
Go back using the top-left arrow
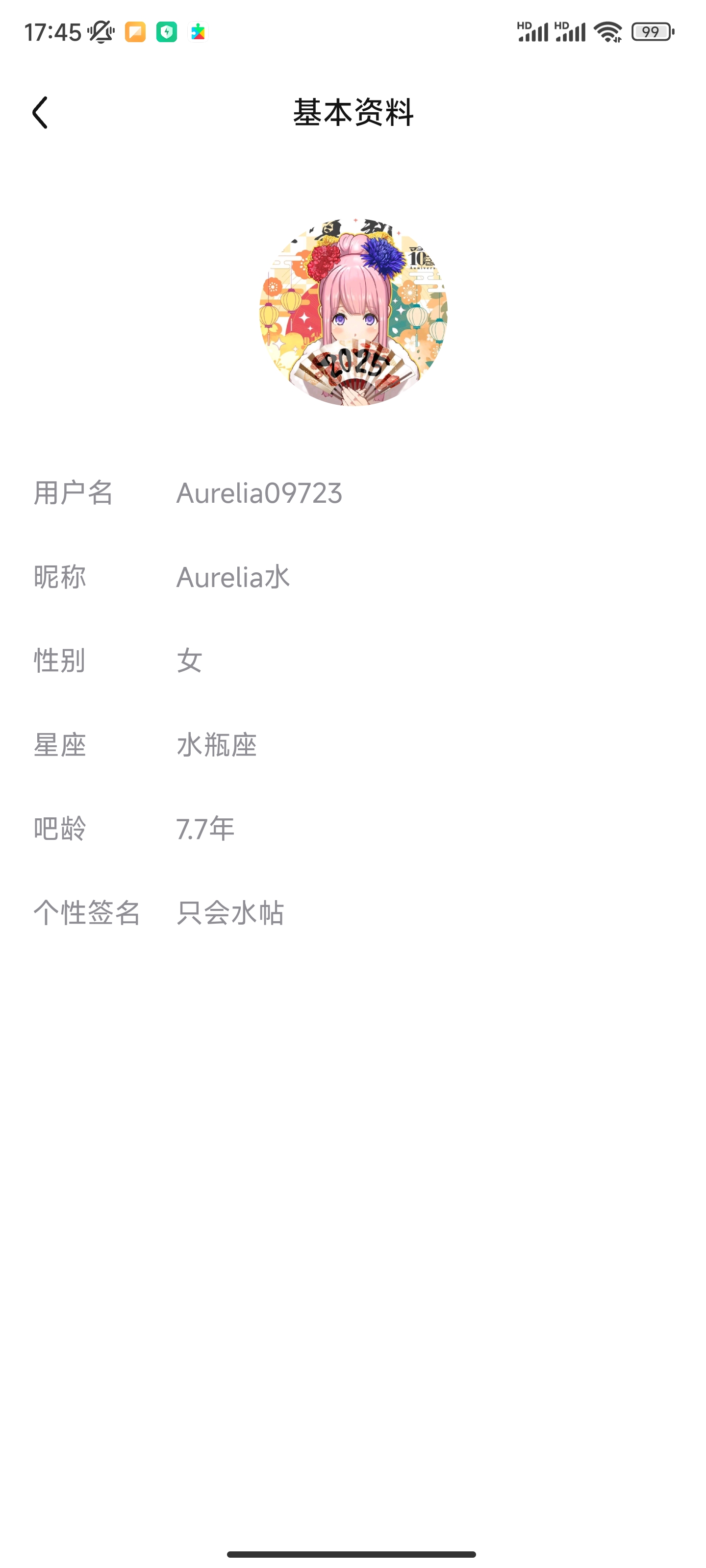[x=40, y=113]
